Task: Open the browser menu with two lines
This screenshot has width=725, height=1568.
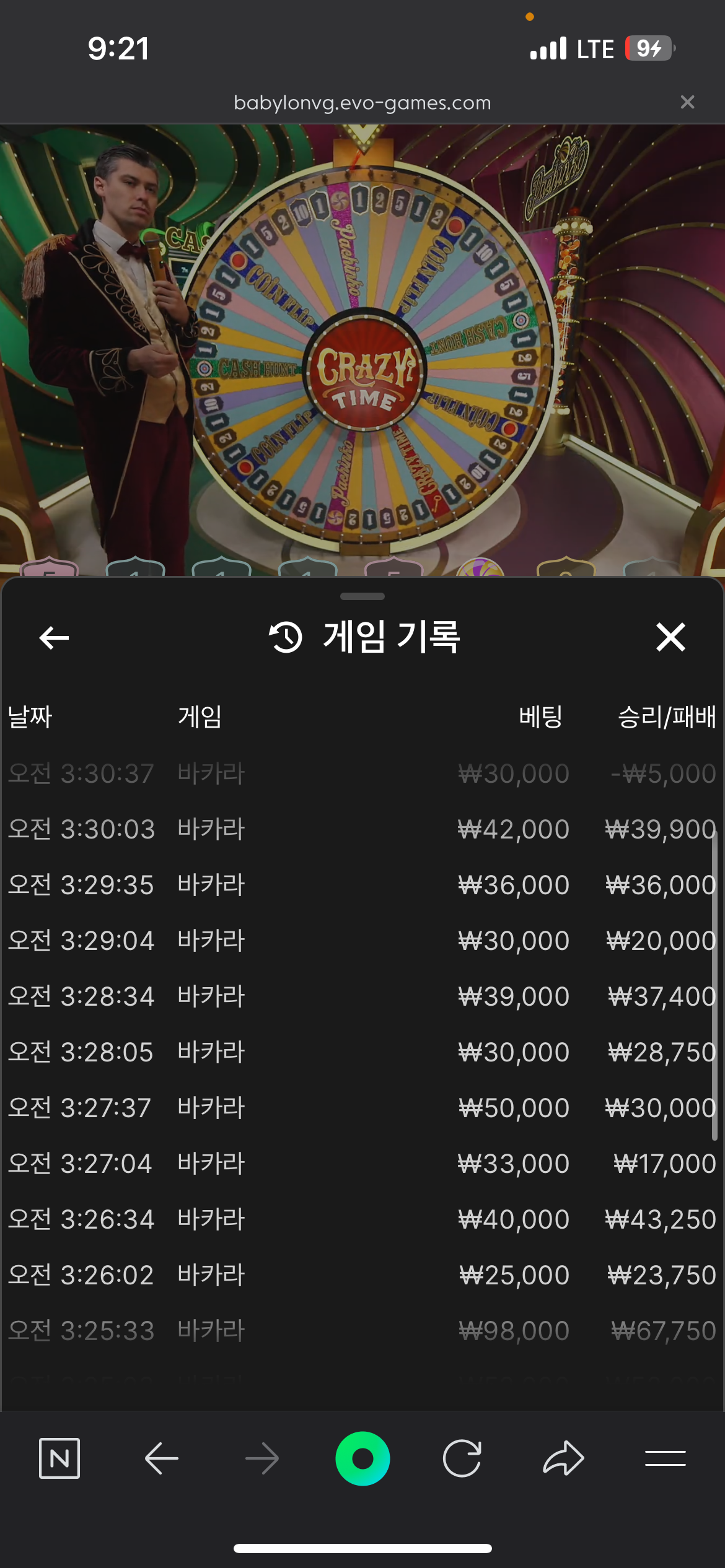Action: click(x=665, y=1458)
